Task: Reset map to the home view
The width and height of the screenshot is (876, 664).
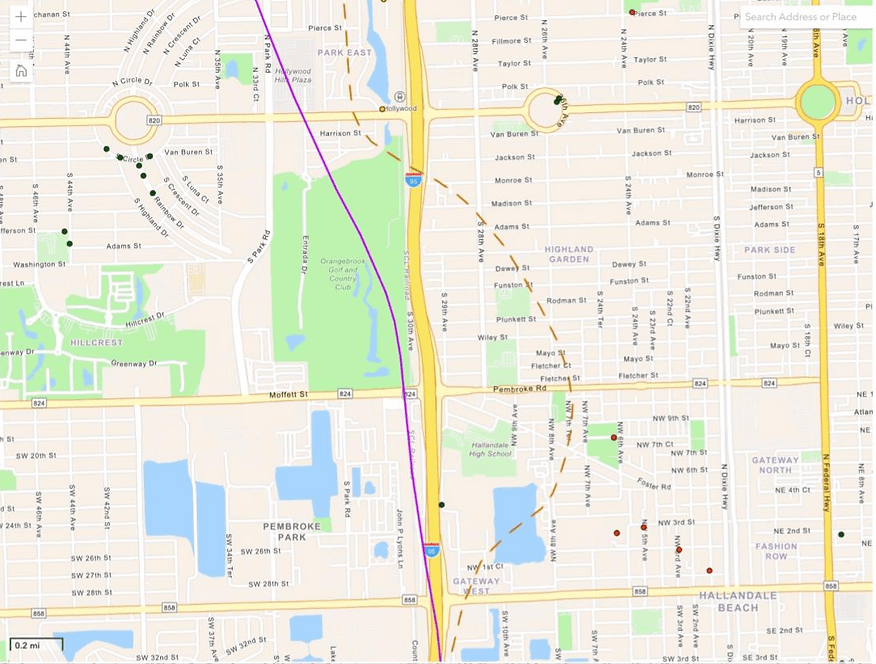Action: tap(21, 70)
